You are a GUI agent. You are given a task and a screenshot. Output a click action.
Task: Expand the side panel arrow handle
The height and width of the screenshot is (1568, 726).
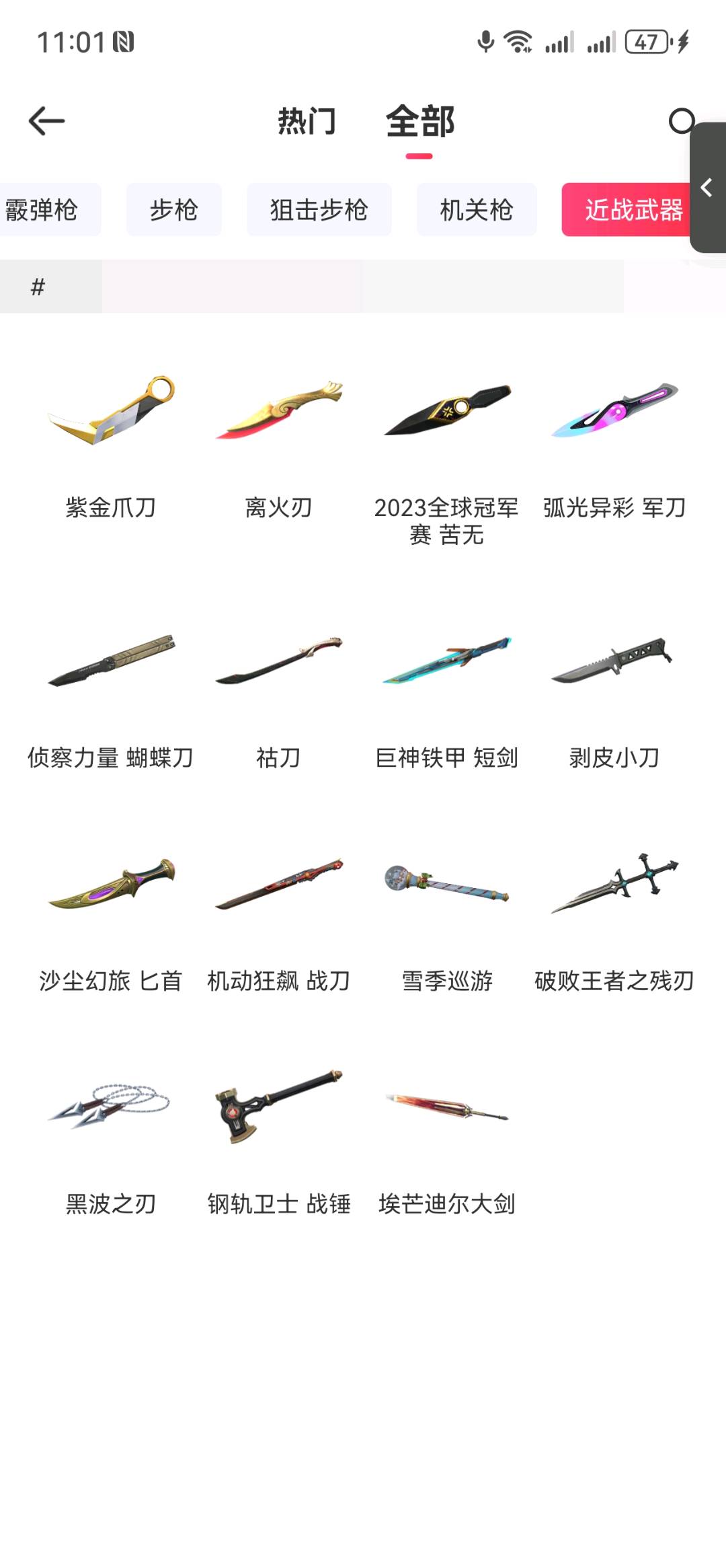coord(707,188)
